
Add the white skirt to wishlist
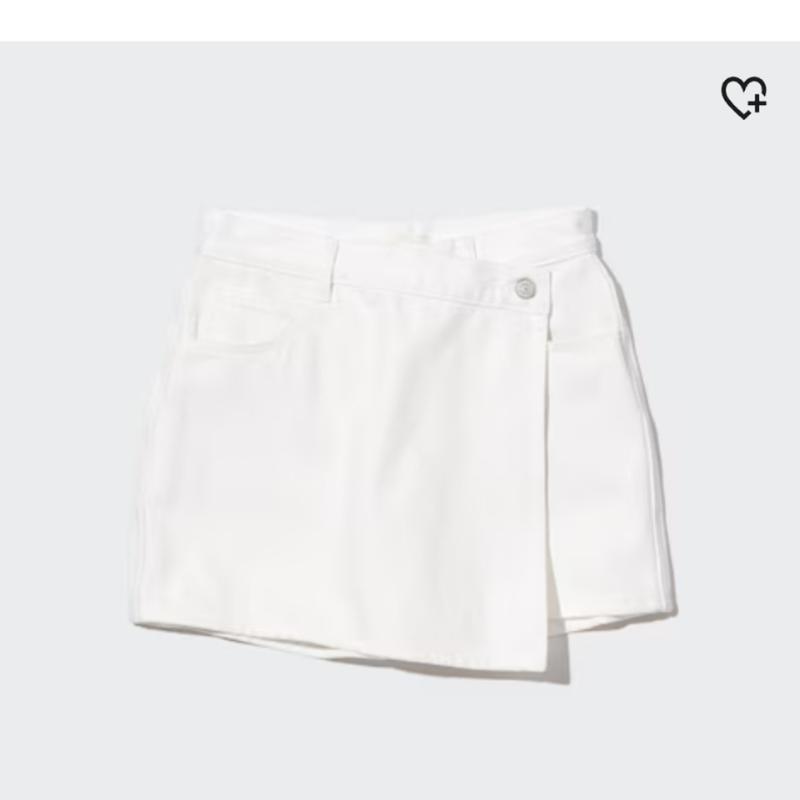pos(744,97)
